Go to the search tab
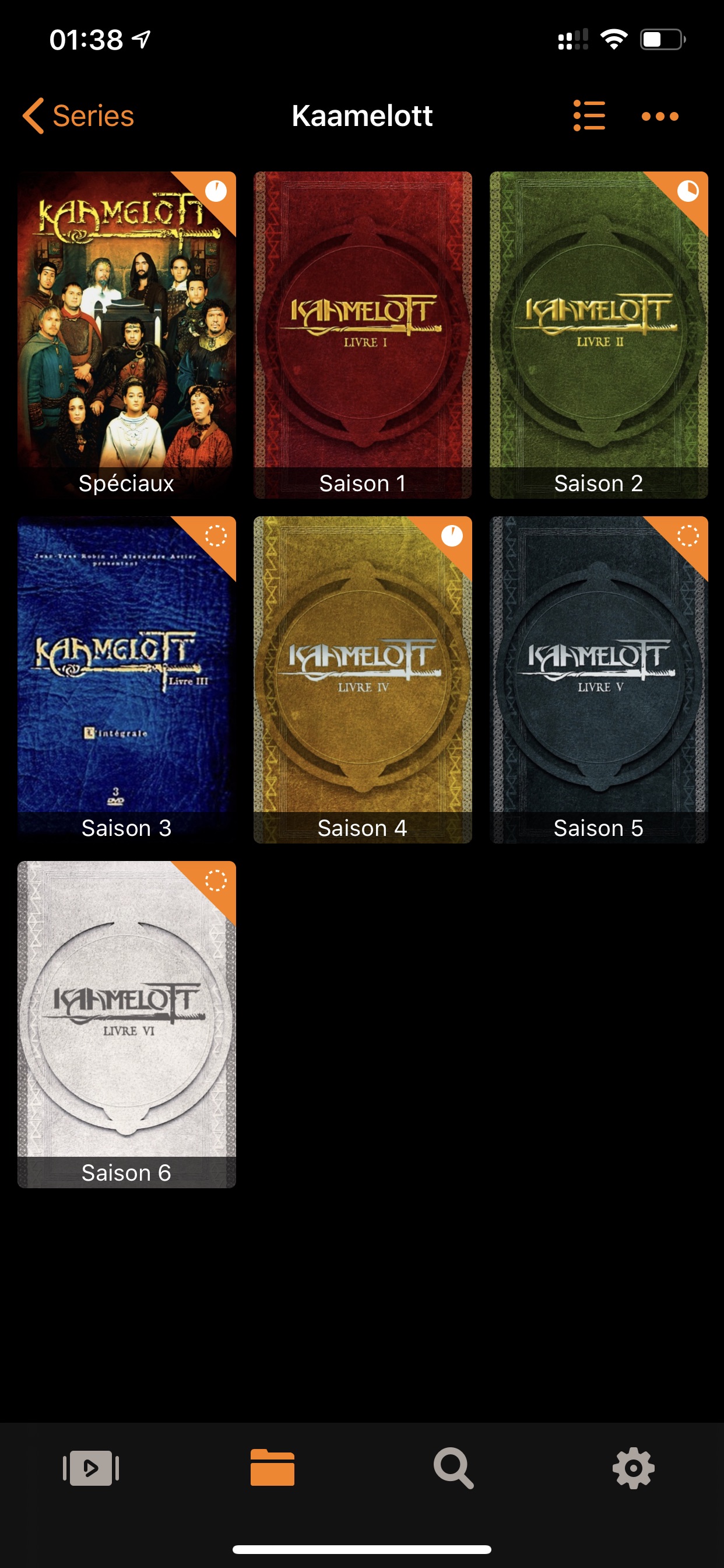The image size is (724, 1568). click(454, 1468)
